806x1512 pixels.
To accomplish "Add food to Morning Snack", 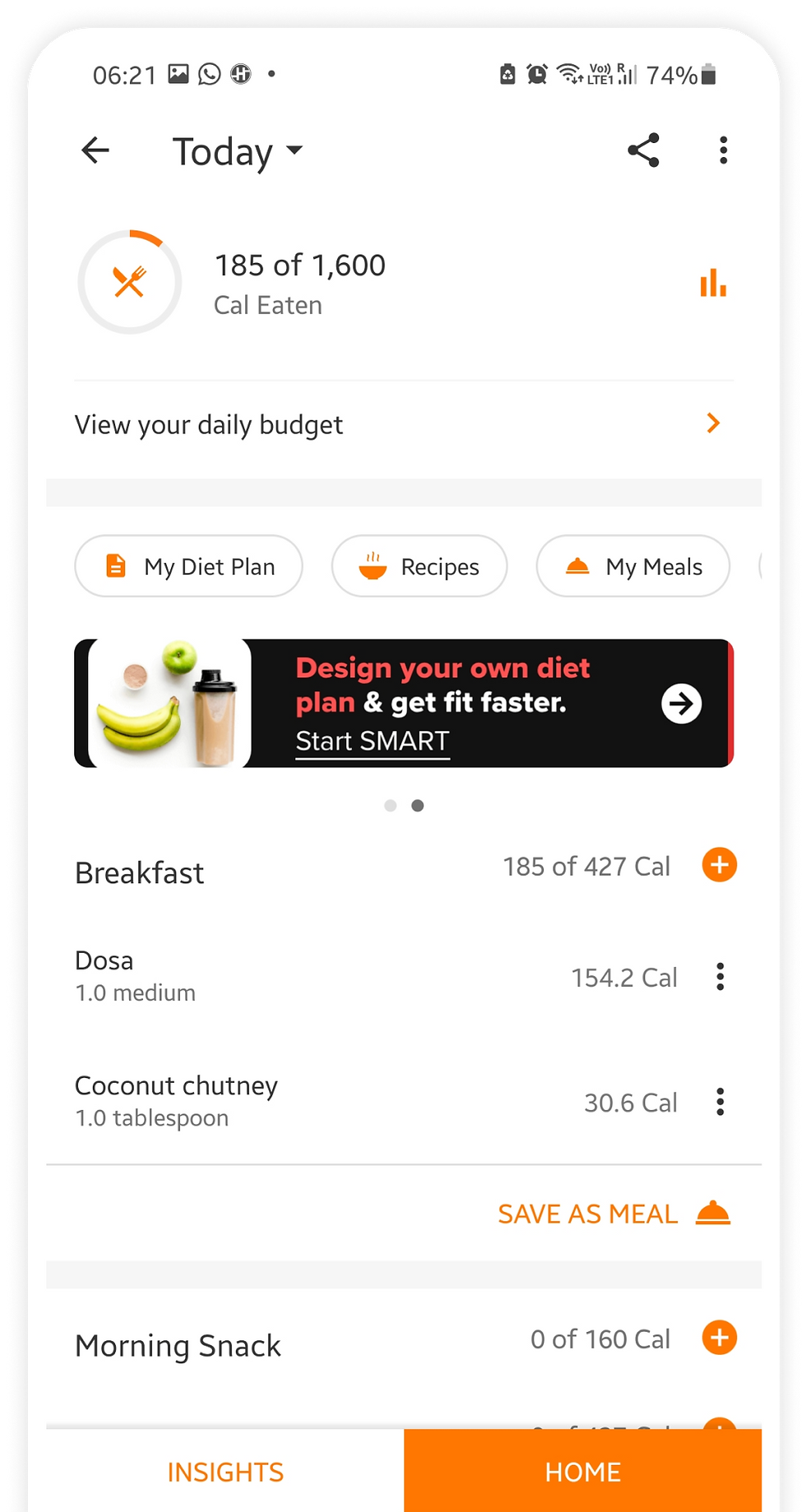I will [719, 1338].
